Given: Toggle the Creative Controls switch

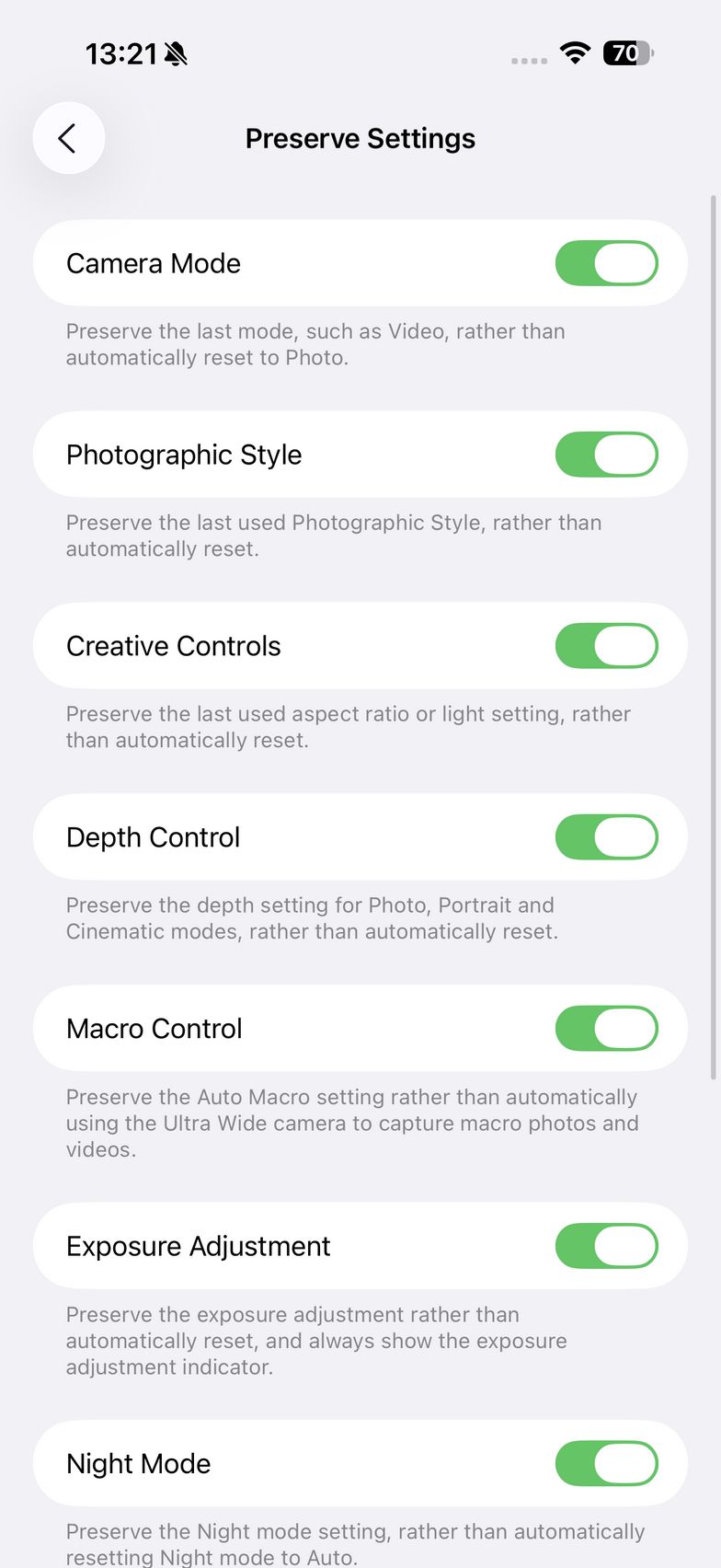Looking at the screenshot, I should [x=606, y=646].
